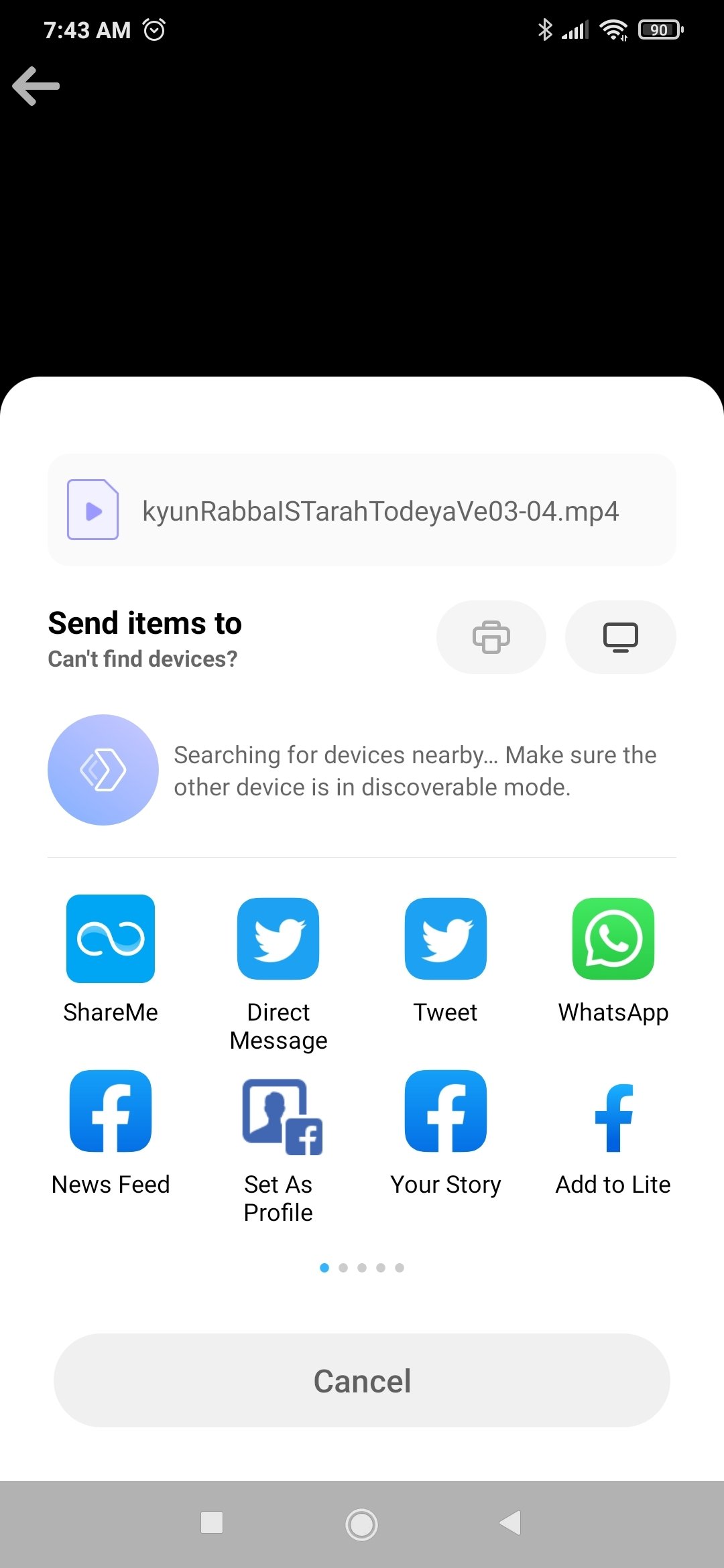Image resolution: width=724 pixels, height=1568 pixels.
Task: Share the video as a Tweet
Action: 446,959
